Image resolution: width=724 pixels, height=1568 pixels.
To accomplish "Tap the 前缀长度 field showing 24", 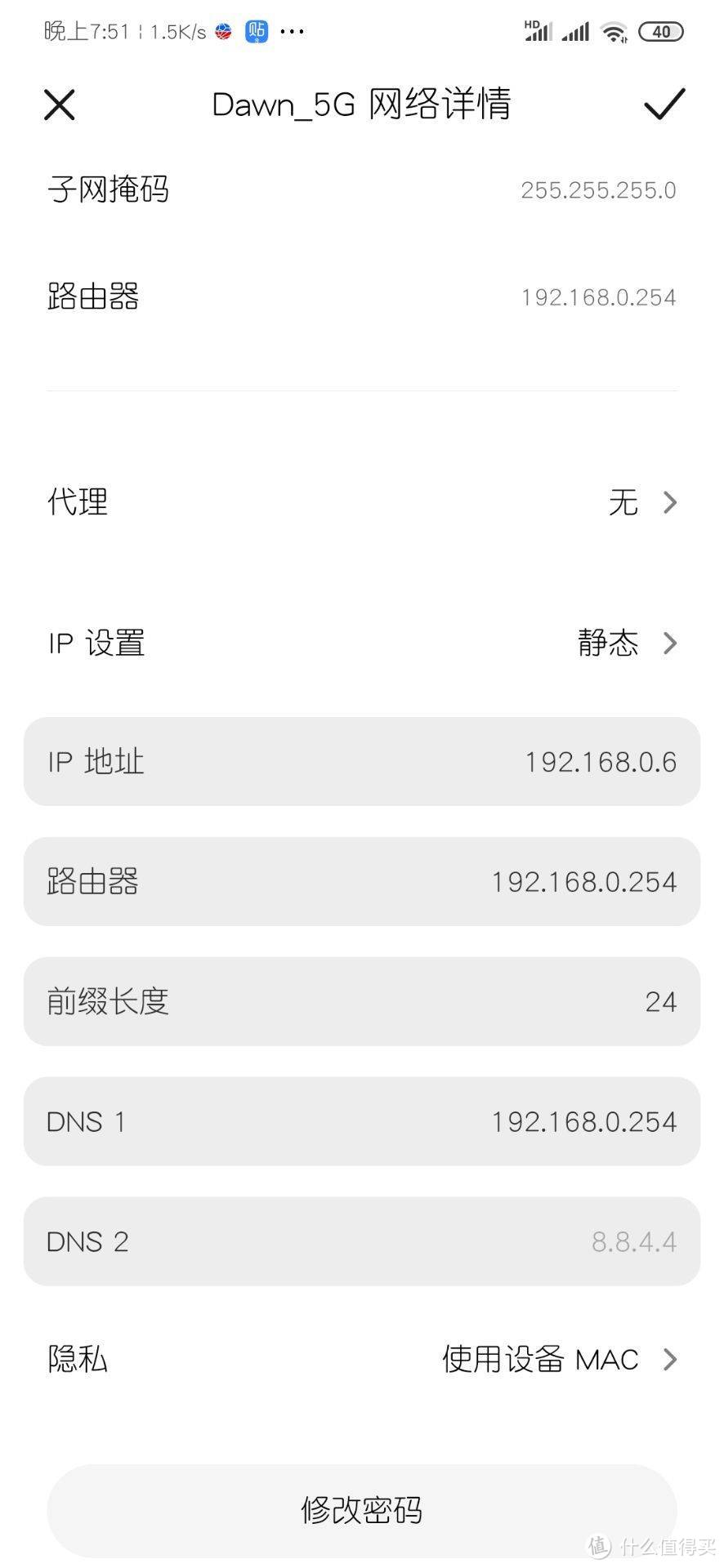I will [x=362, y=1001].
